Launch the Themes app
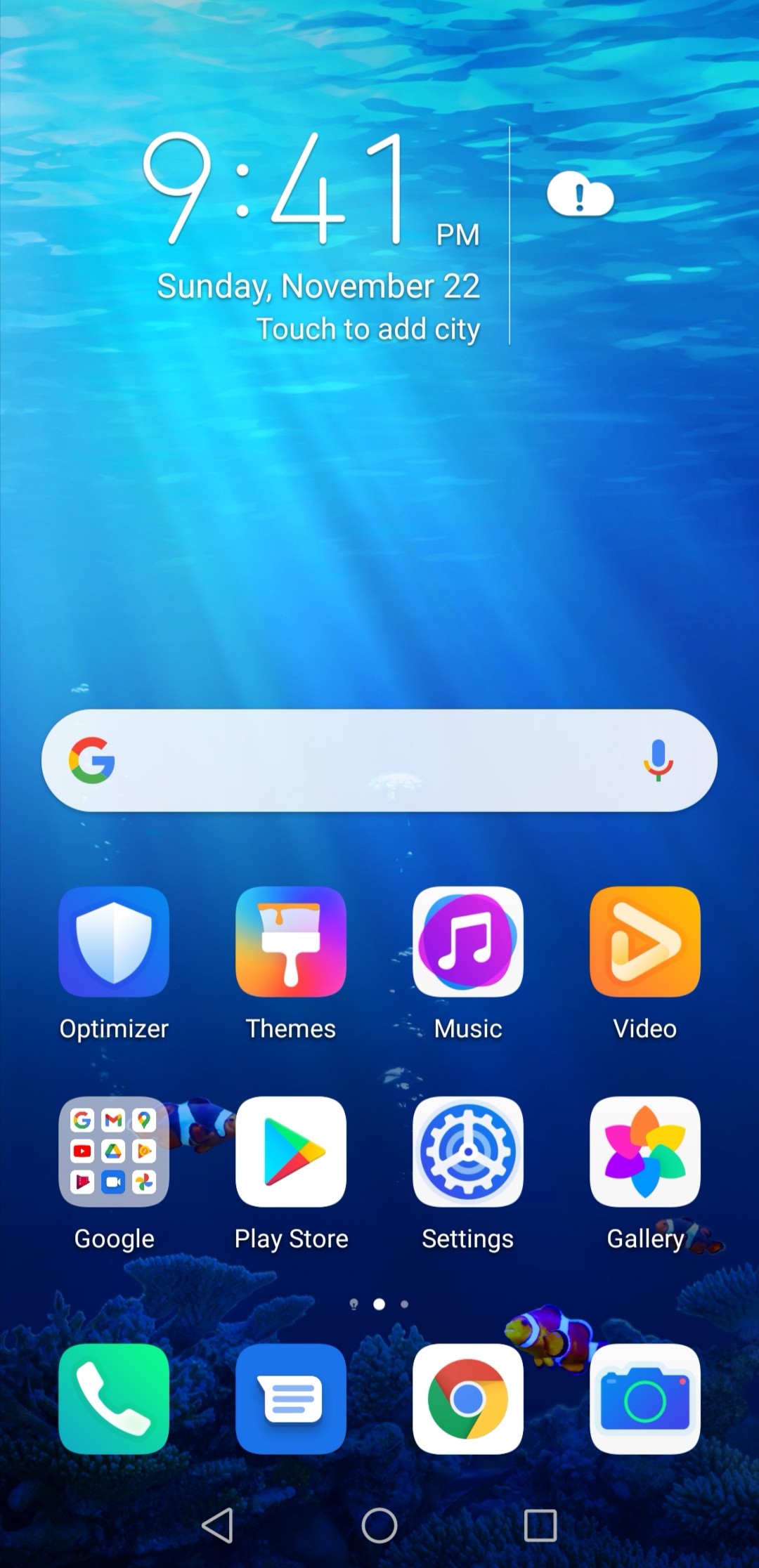The image size is (759, 1568). [x=291, y=941]
